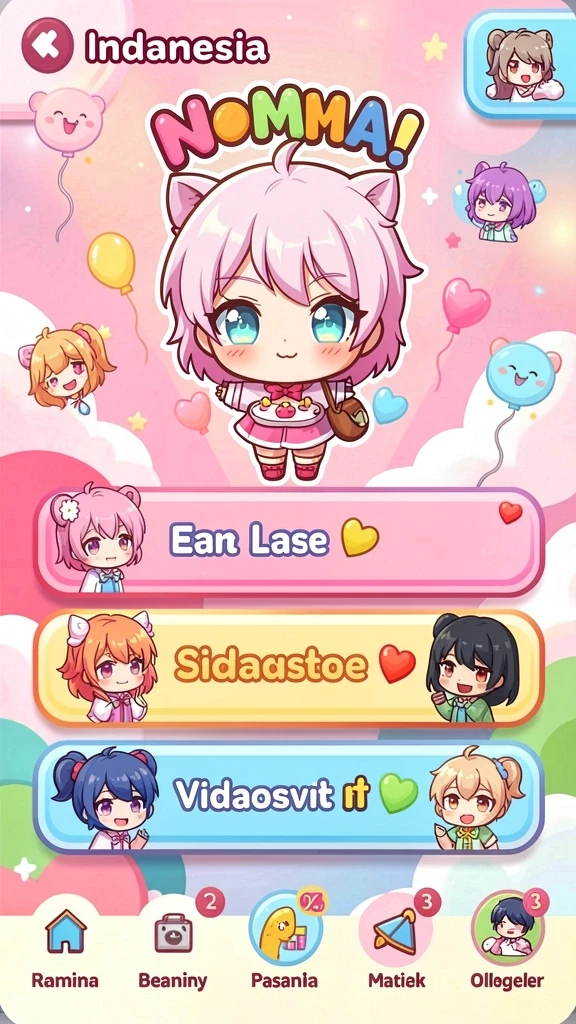Viewport: 576px width, 1024px height.
Task: Go to the Ollegeler tab
Action: click(x=507, y=944)
